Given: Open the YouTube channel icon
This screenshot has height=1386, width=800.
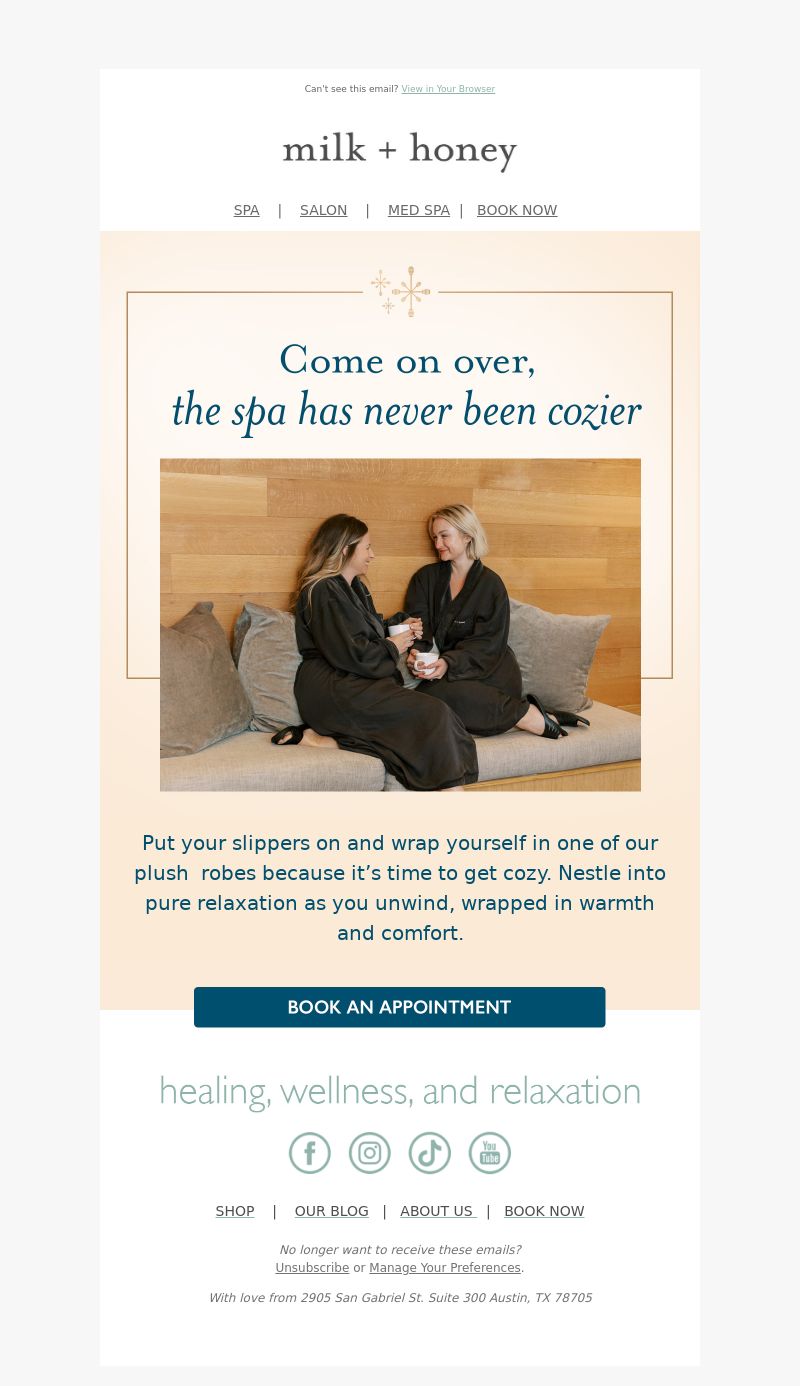Looking at the screenshot, I should tap(490, 1153).
